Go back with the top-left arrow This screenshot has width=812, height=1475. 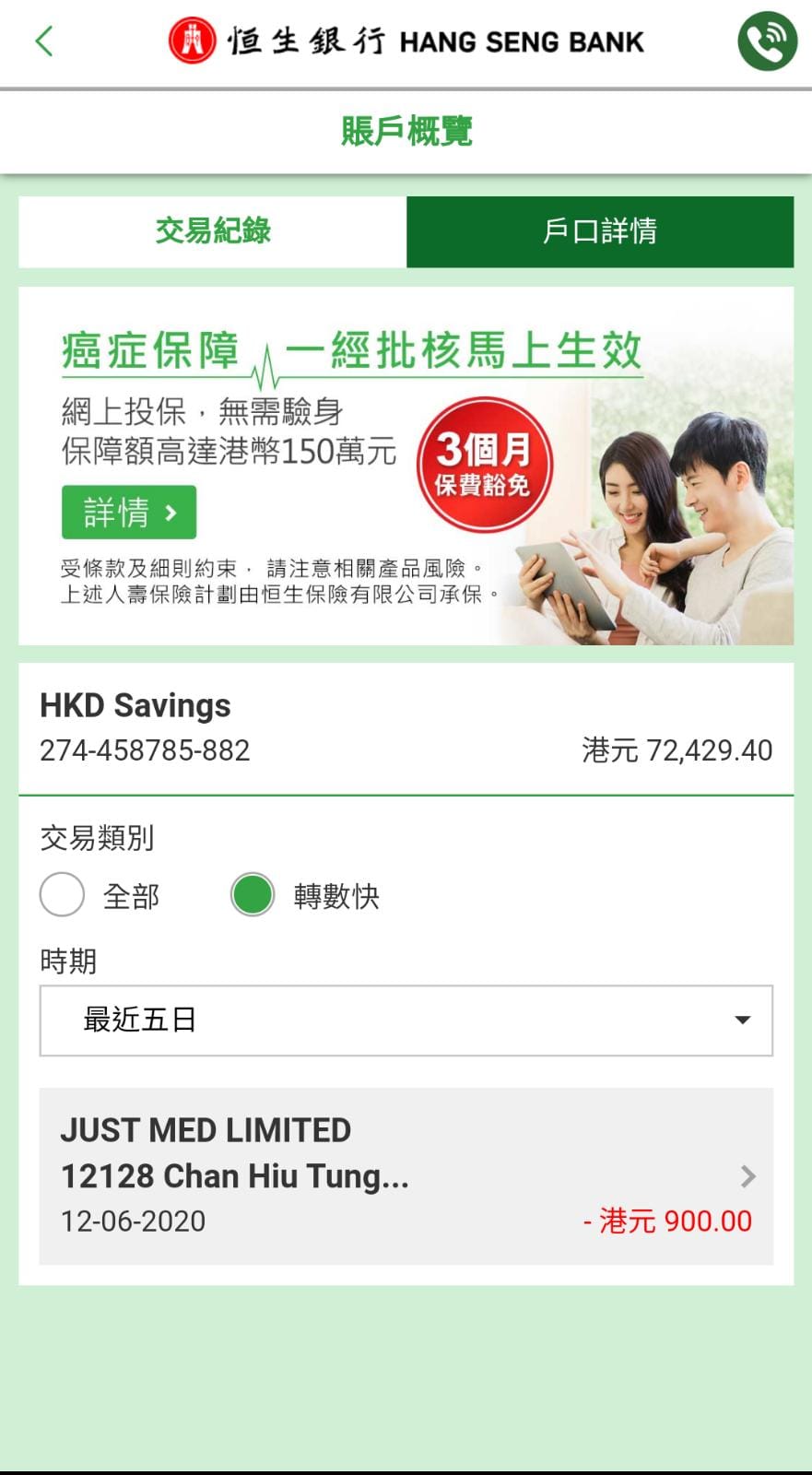43,41
